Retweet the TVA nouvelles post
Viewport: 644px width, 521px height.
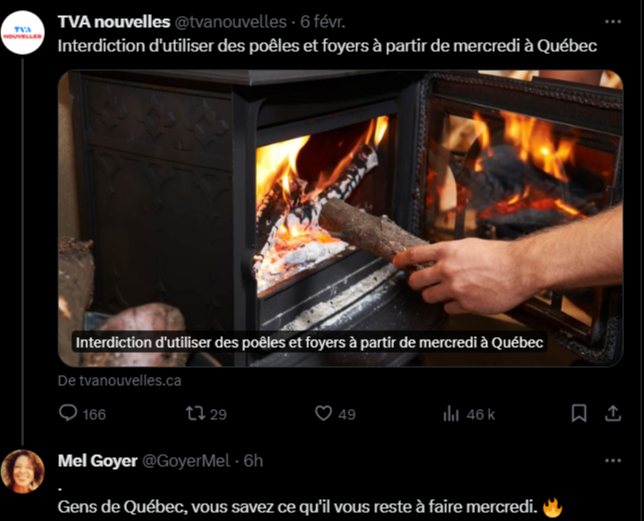(195, 413)
